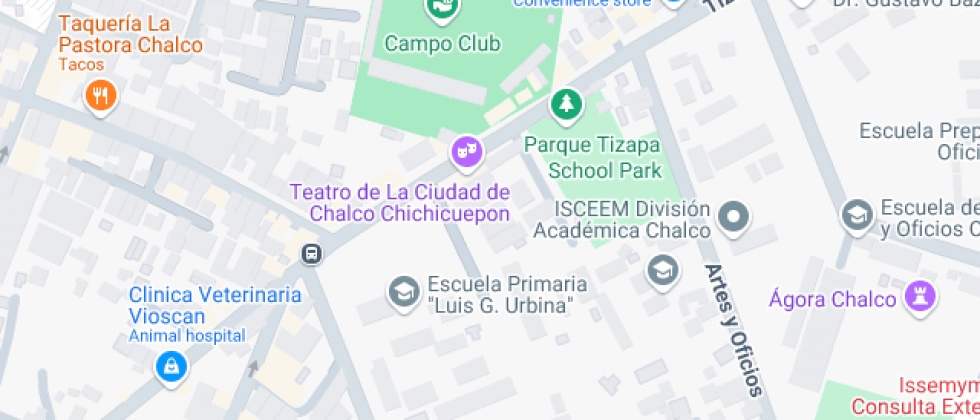
Task: Select the Escuela de Artes y Oficios pin
Action: [x=856, y=215]
